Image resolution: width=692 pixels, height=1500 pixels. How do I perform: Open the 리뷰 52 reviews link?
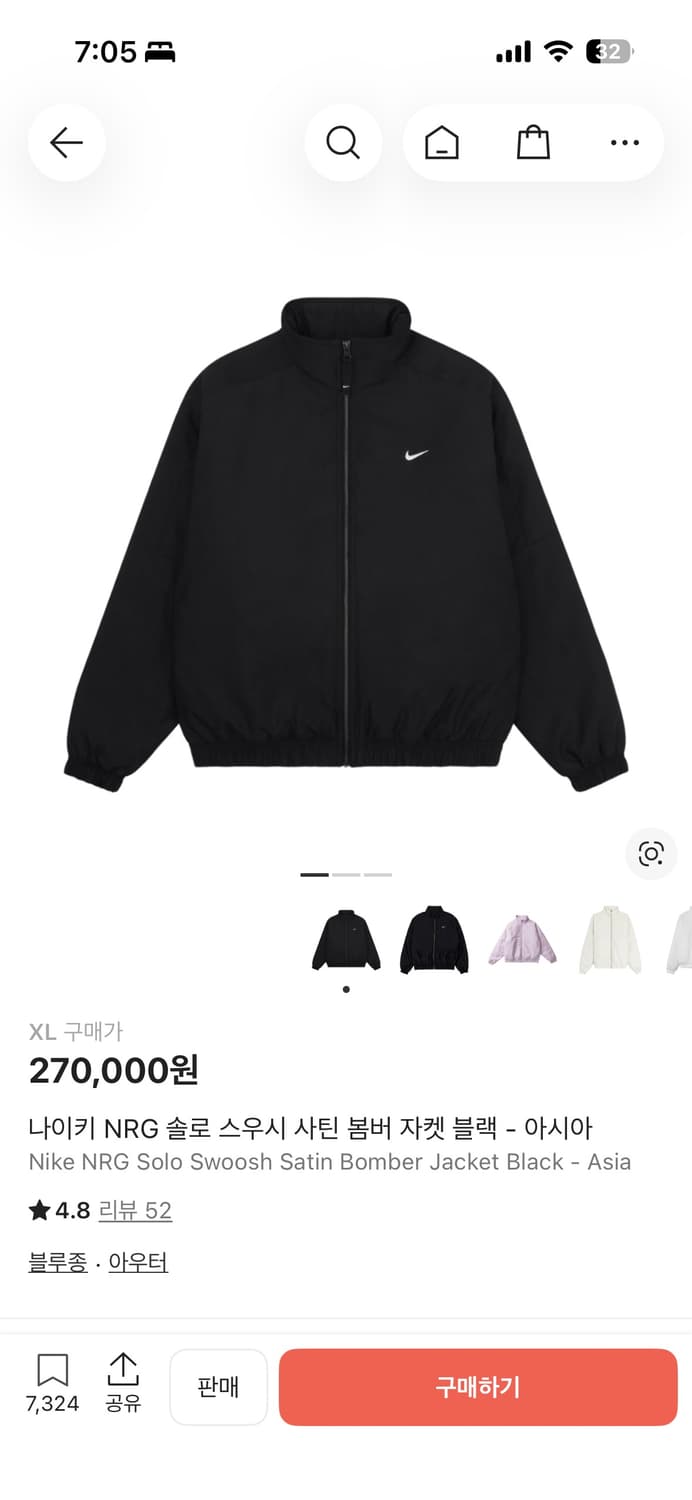[135, 1211]
